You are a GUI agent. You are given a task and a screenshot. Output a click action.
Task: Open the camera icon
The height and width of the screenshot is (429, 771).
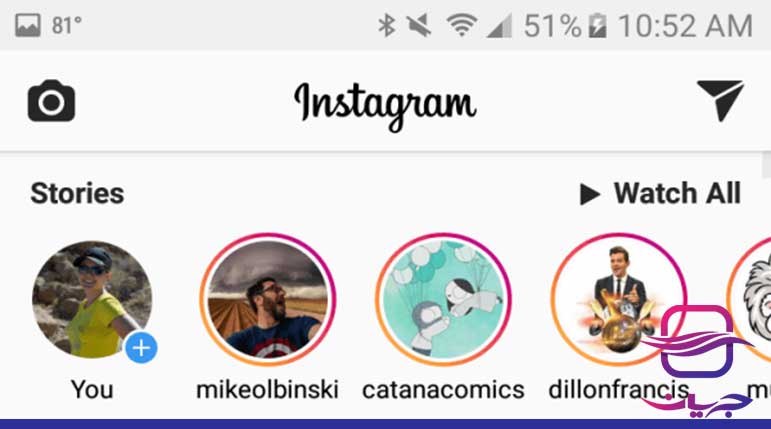51,102
